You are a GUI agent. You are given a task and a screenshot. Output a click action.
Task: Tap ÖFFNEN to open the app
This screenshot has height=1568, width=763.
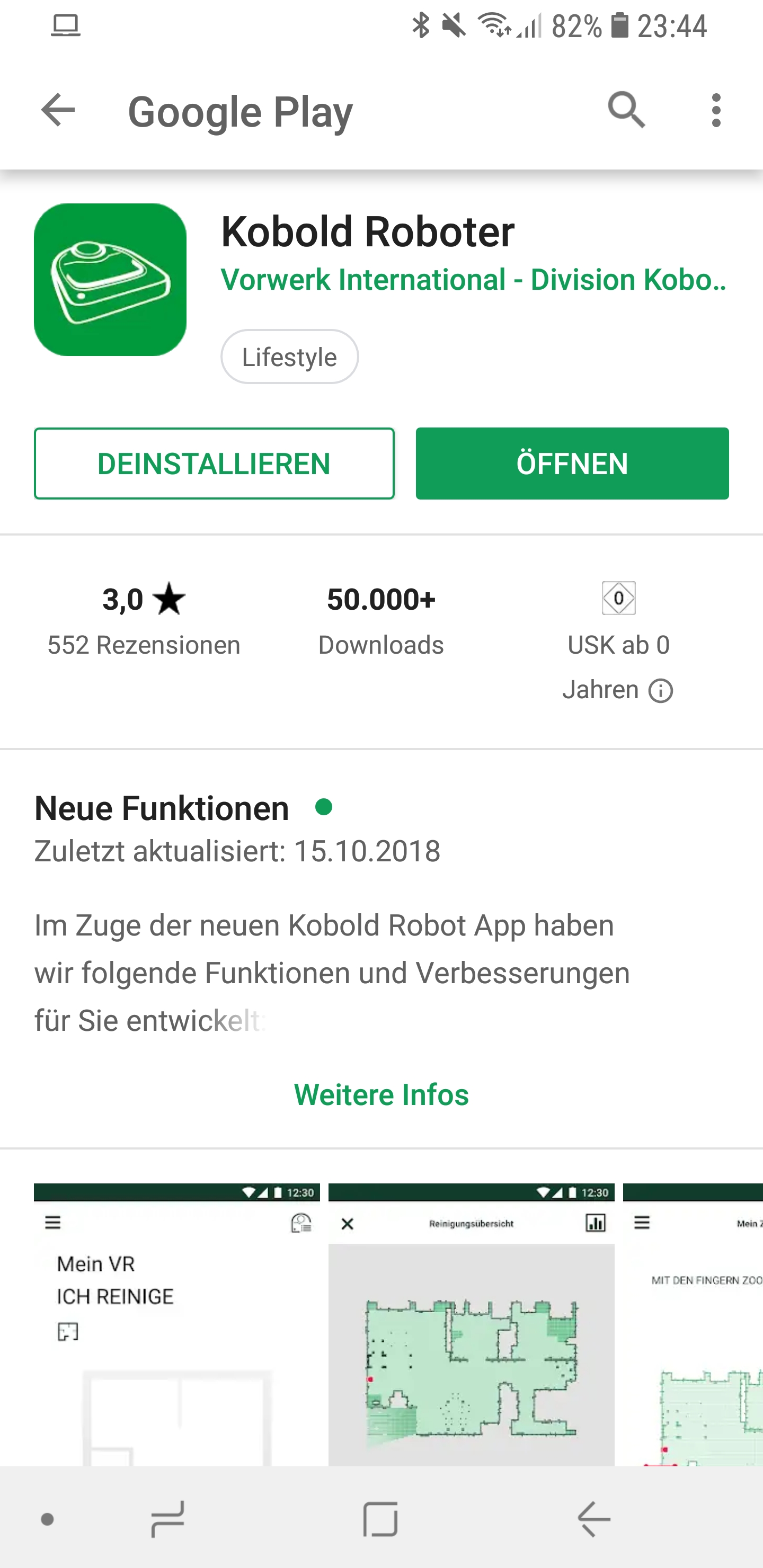click(x=572, y=464)
